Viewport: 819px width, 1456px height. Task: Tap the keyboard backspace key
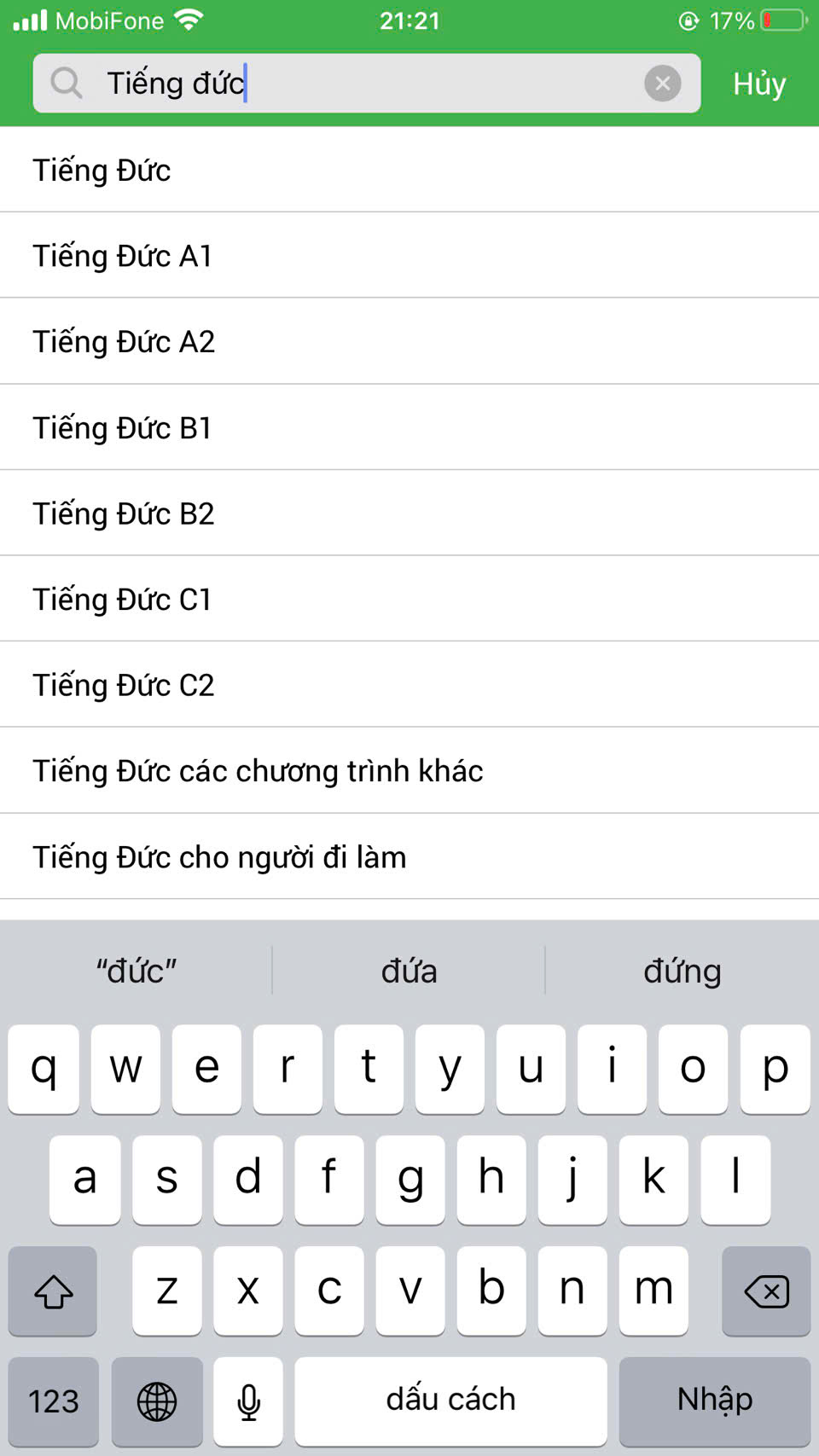pos(765,1291)
